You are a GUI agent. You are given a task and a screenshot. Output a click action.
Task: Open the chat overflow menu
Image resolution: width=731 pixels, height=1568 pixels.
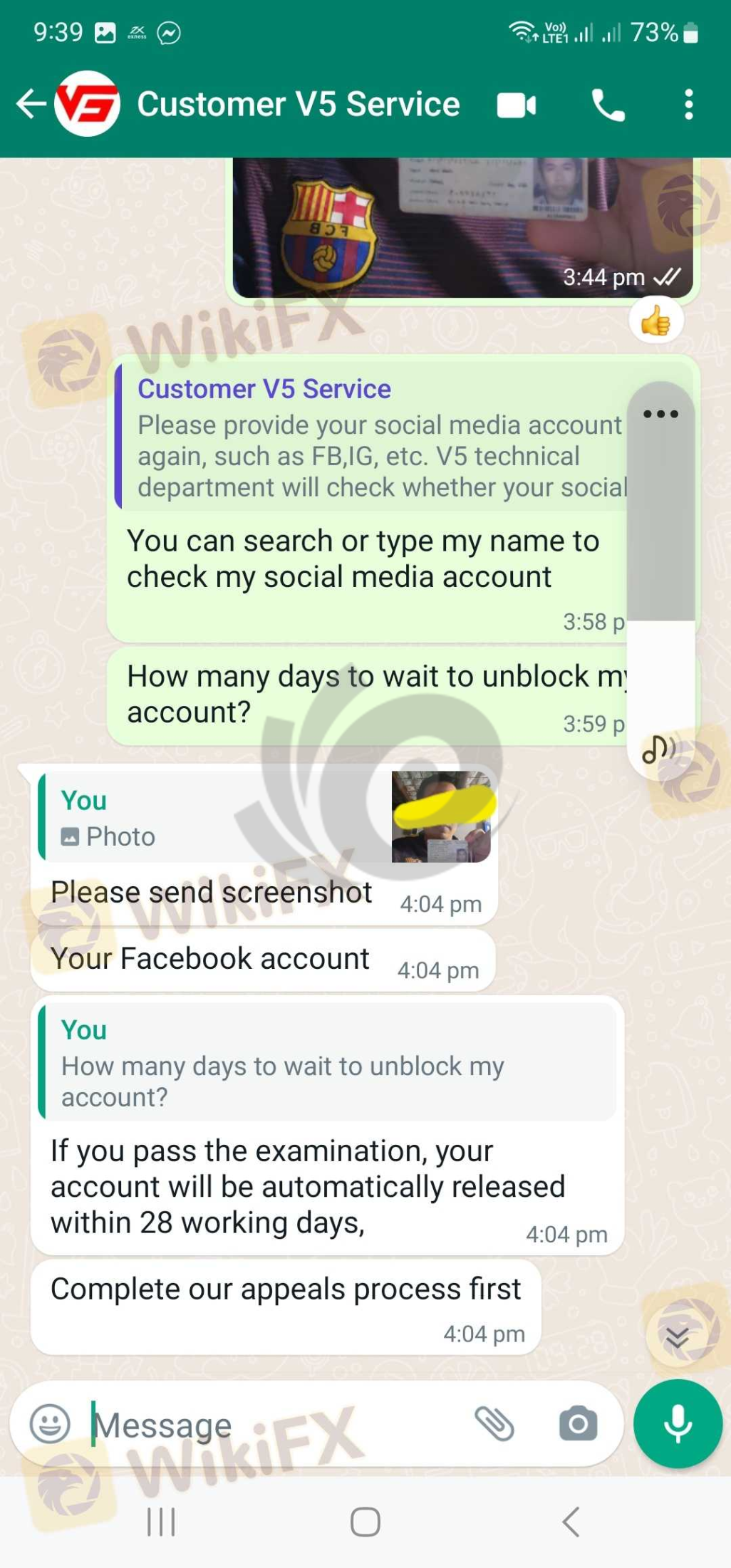click(688, 105)
